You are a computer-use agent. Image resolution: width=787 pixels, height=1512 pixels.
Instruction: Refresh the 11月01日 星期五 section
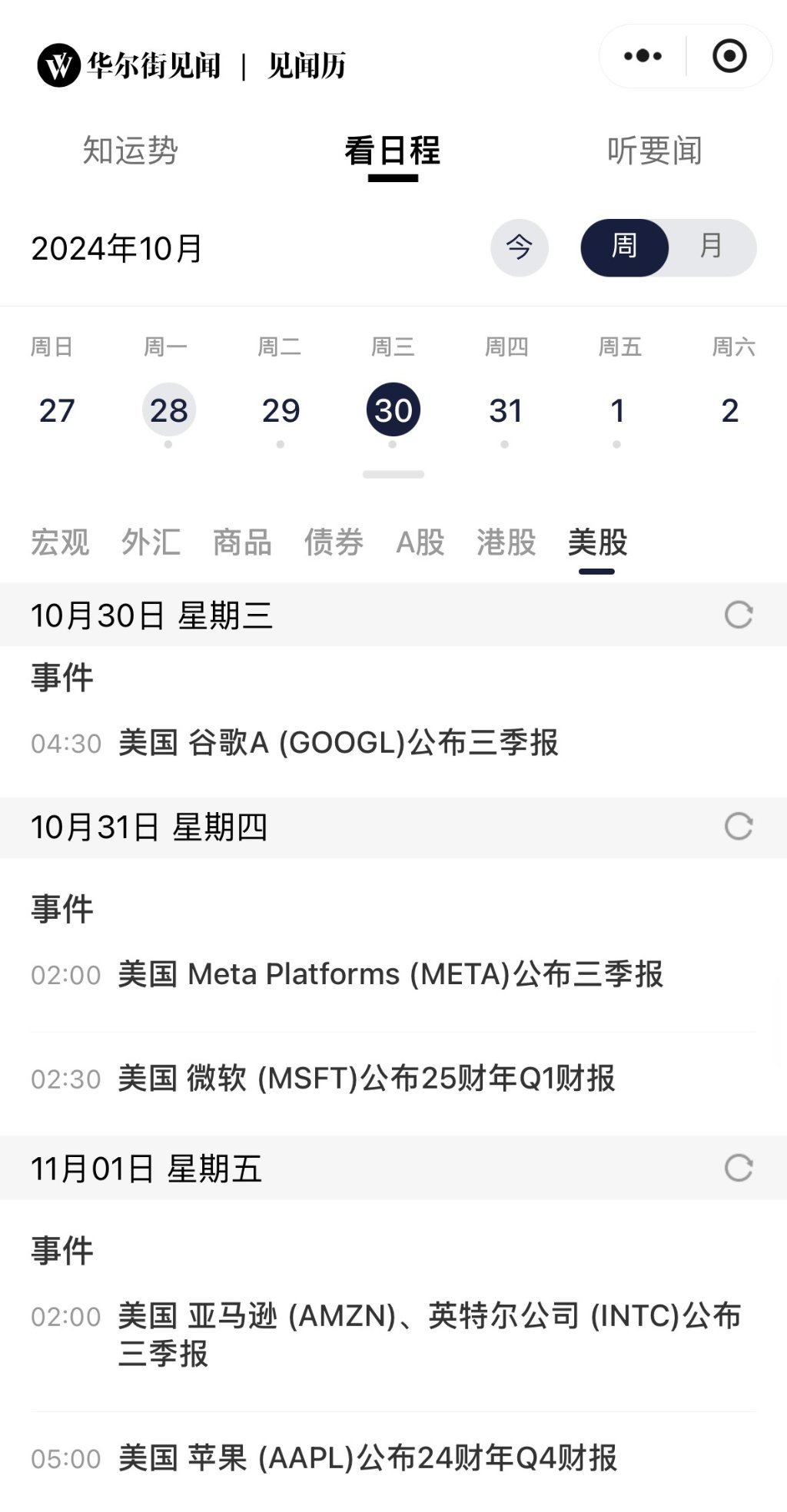coord(739,1168)
